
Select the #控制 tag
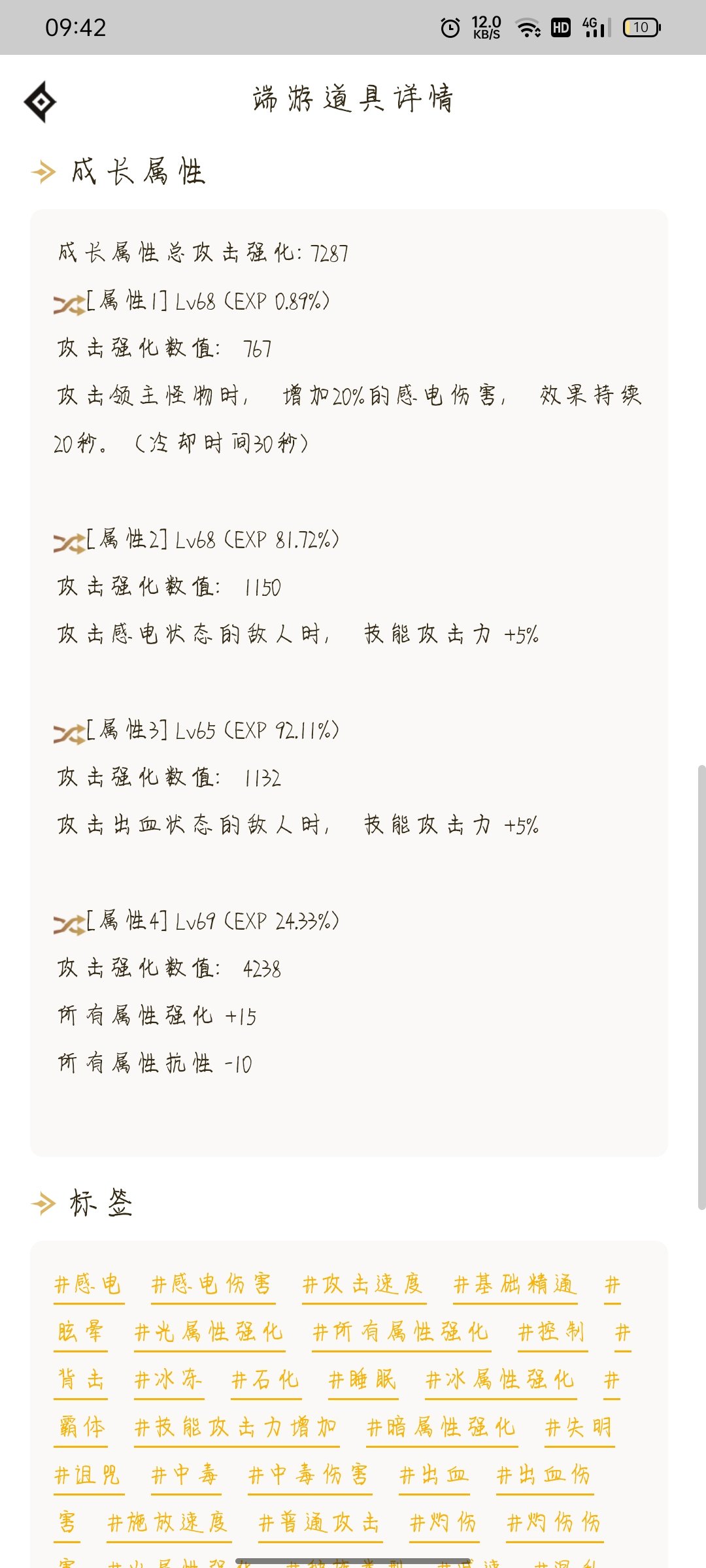(x=553, y=1332)
